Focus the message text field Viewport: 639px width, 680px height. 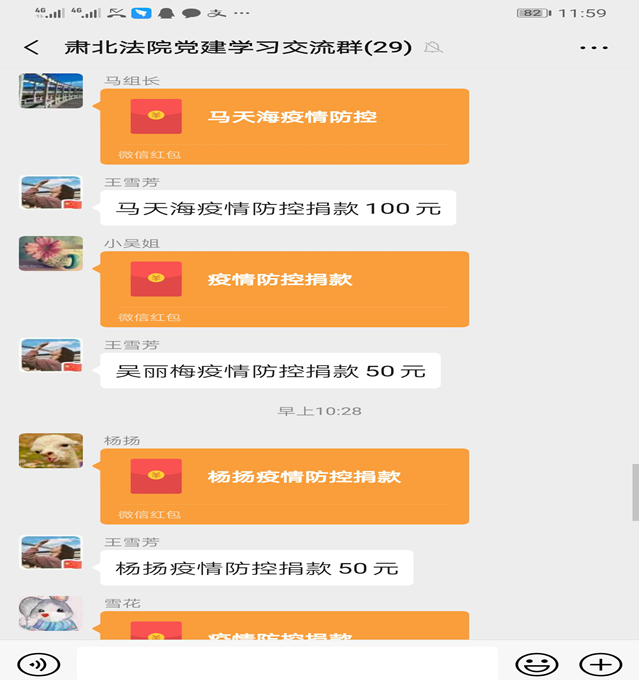(286, 664)
